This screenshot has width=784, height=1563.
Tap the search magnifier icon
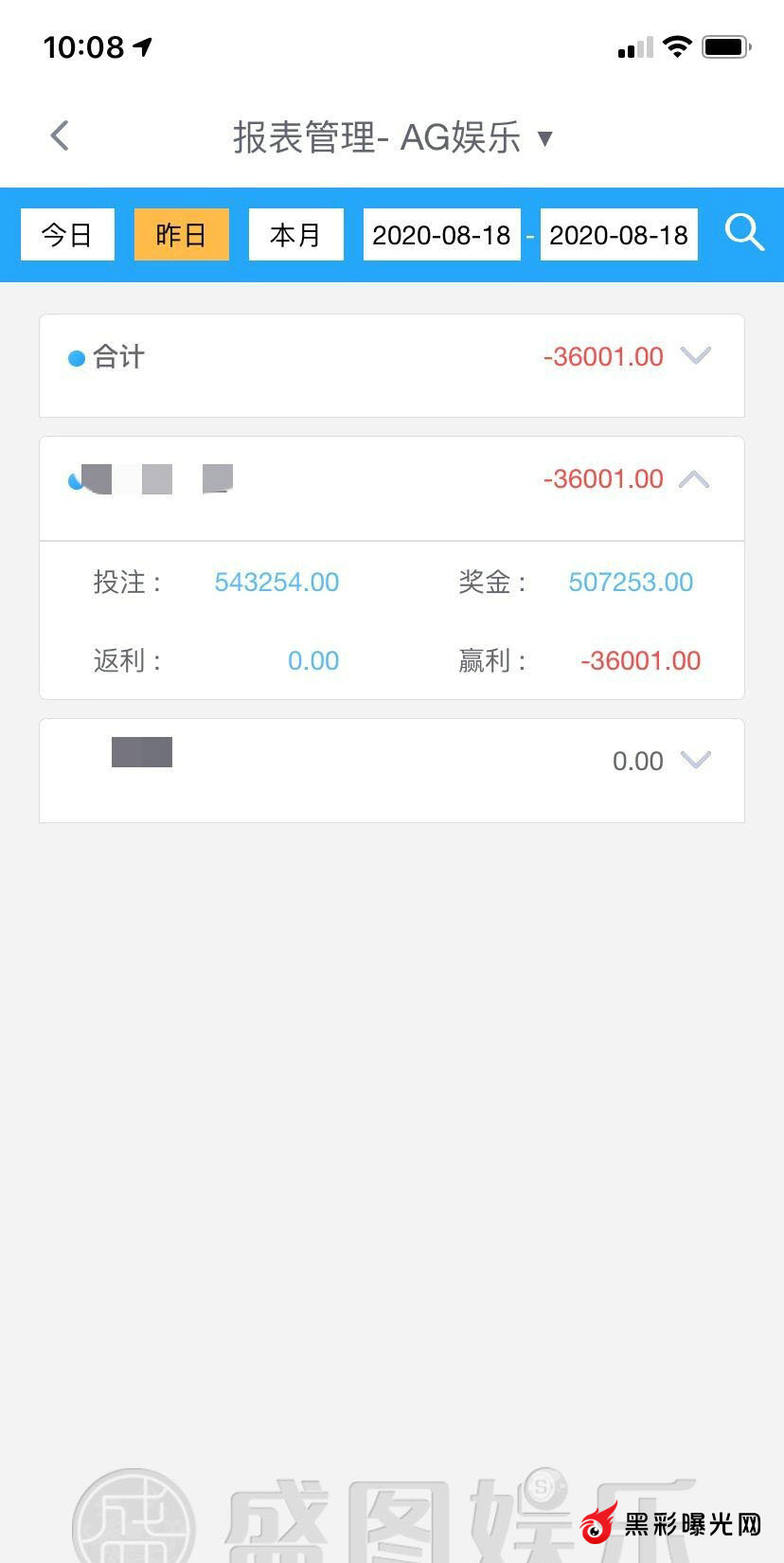click(x=744, y=233)
